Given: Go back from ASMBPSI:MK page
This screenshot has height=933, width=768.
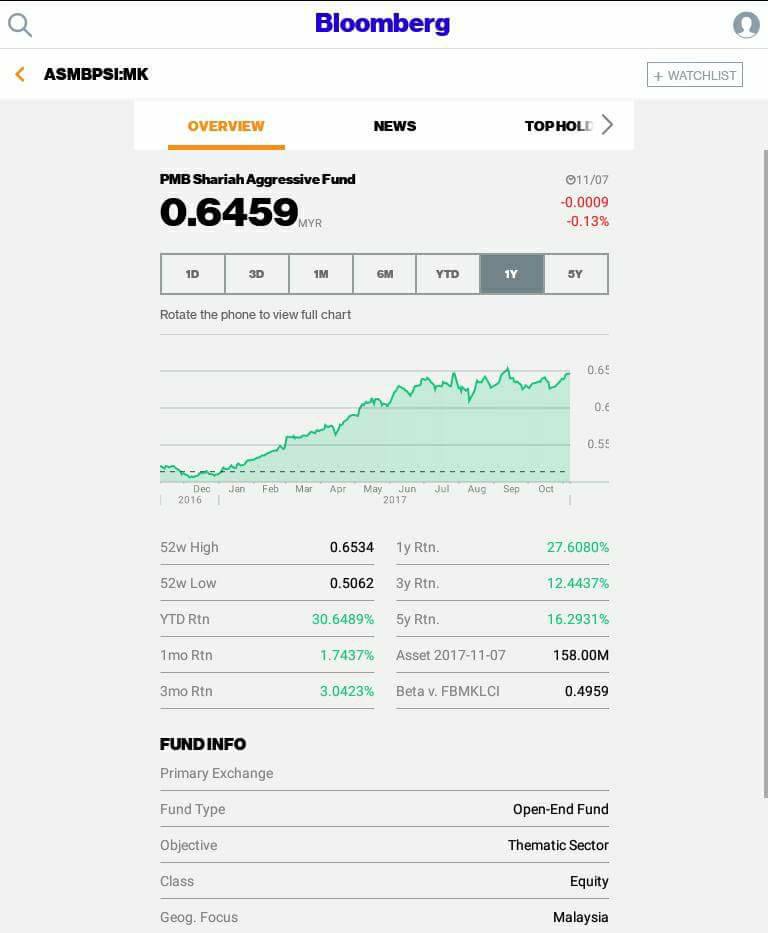Looking at the screenshot, I should [19, 74].
